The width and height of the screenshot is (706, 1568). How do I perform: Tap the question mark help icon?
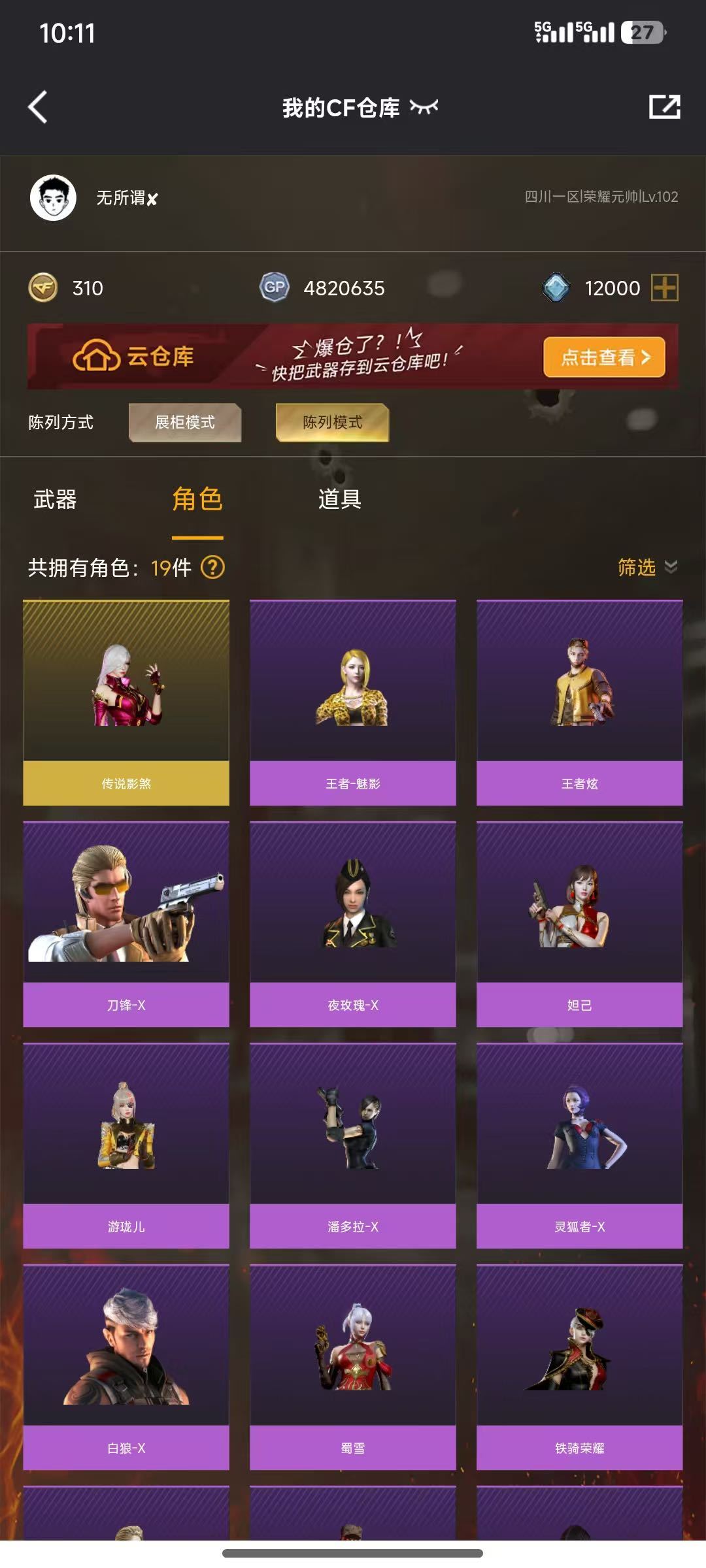212,567
